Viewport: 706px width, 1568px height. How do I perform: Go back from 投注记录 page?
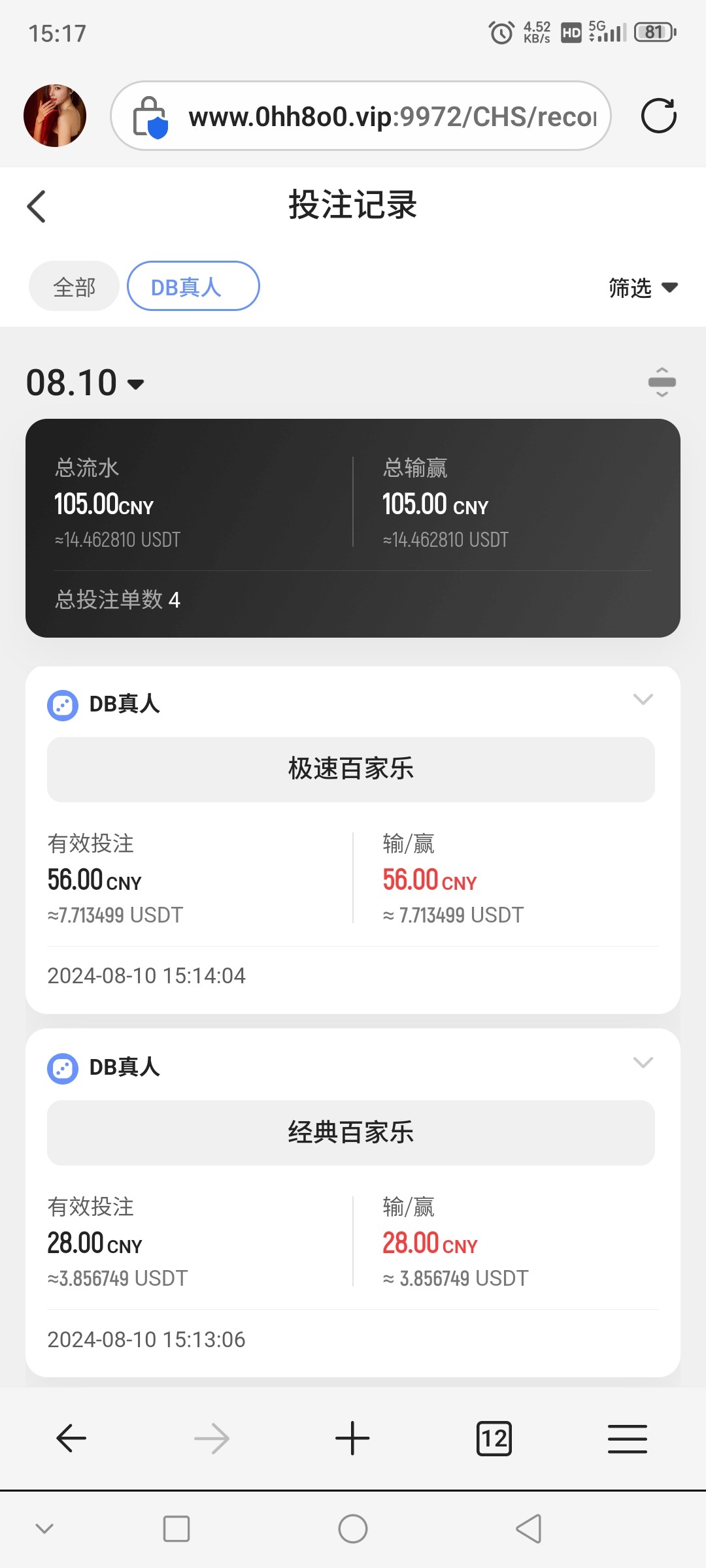[37, 206]
